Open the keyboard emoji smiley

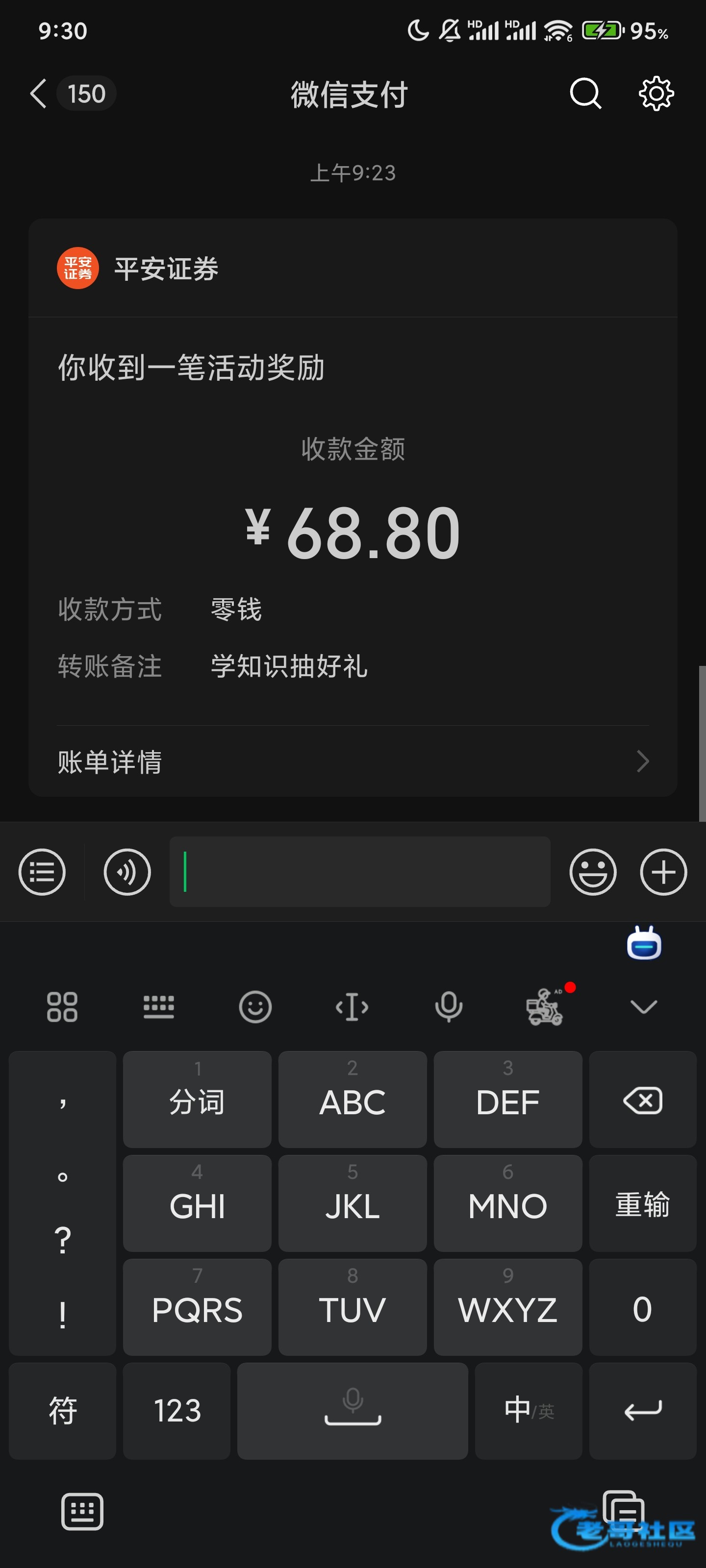coord(254,1007)
